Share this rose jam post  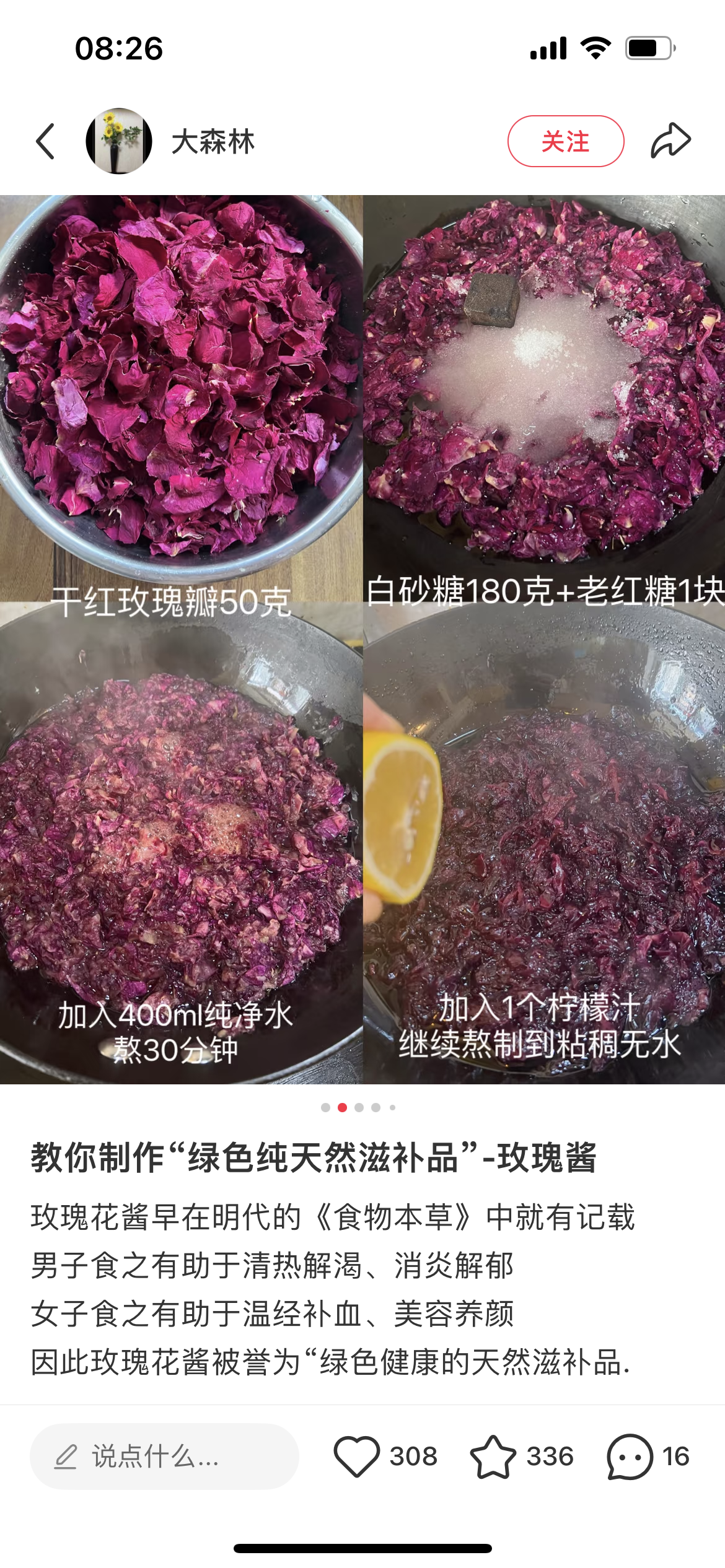[x=670, y=141]
